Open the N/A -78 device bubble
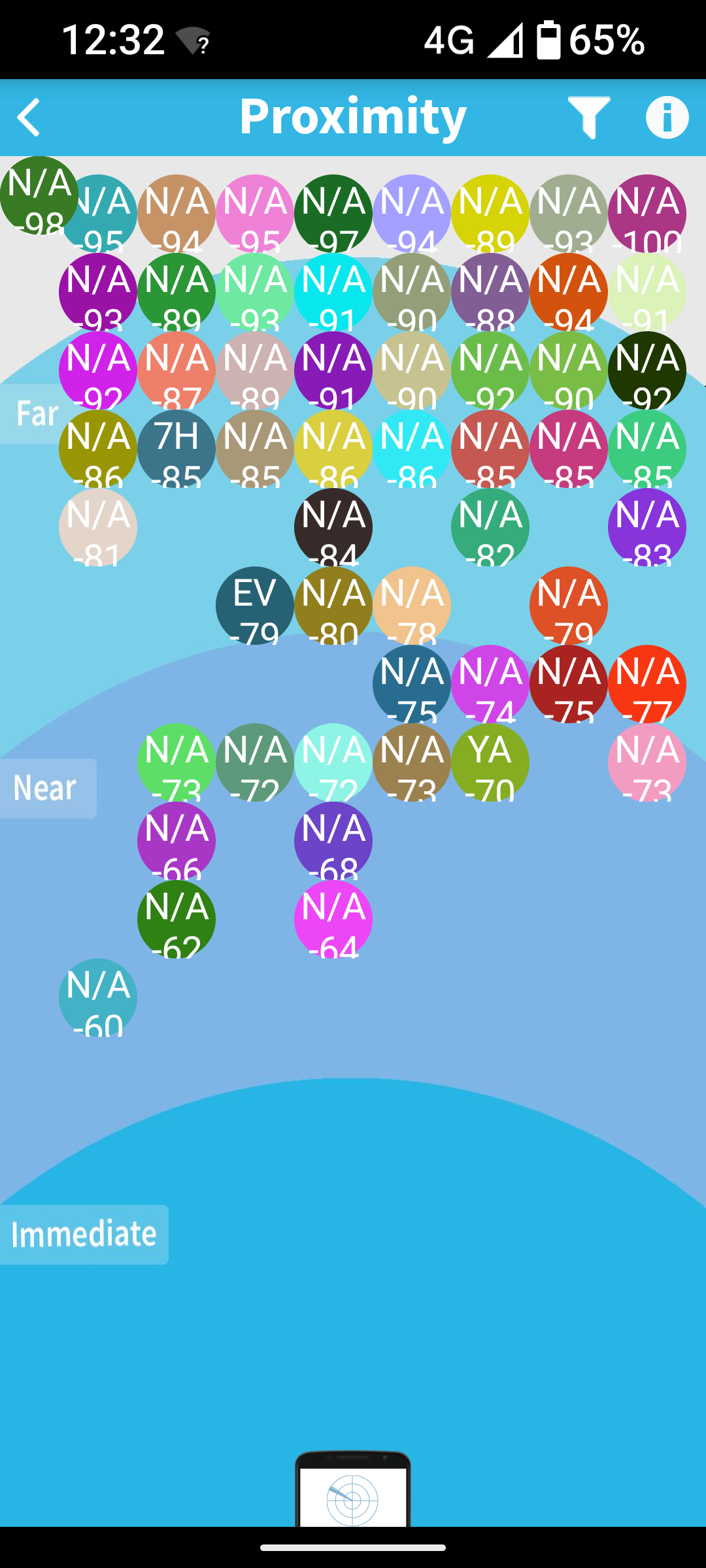Screen dimensions: 706x1568 point(412,606)
